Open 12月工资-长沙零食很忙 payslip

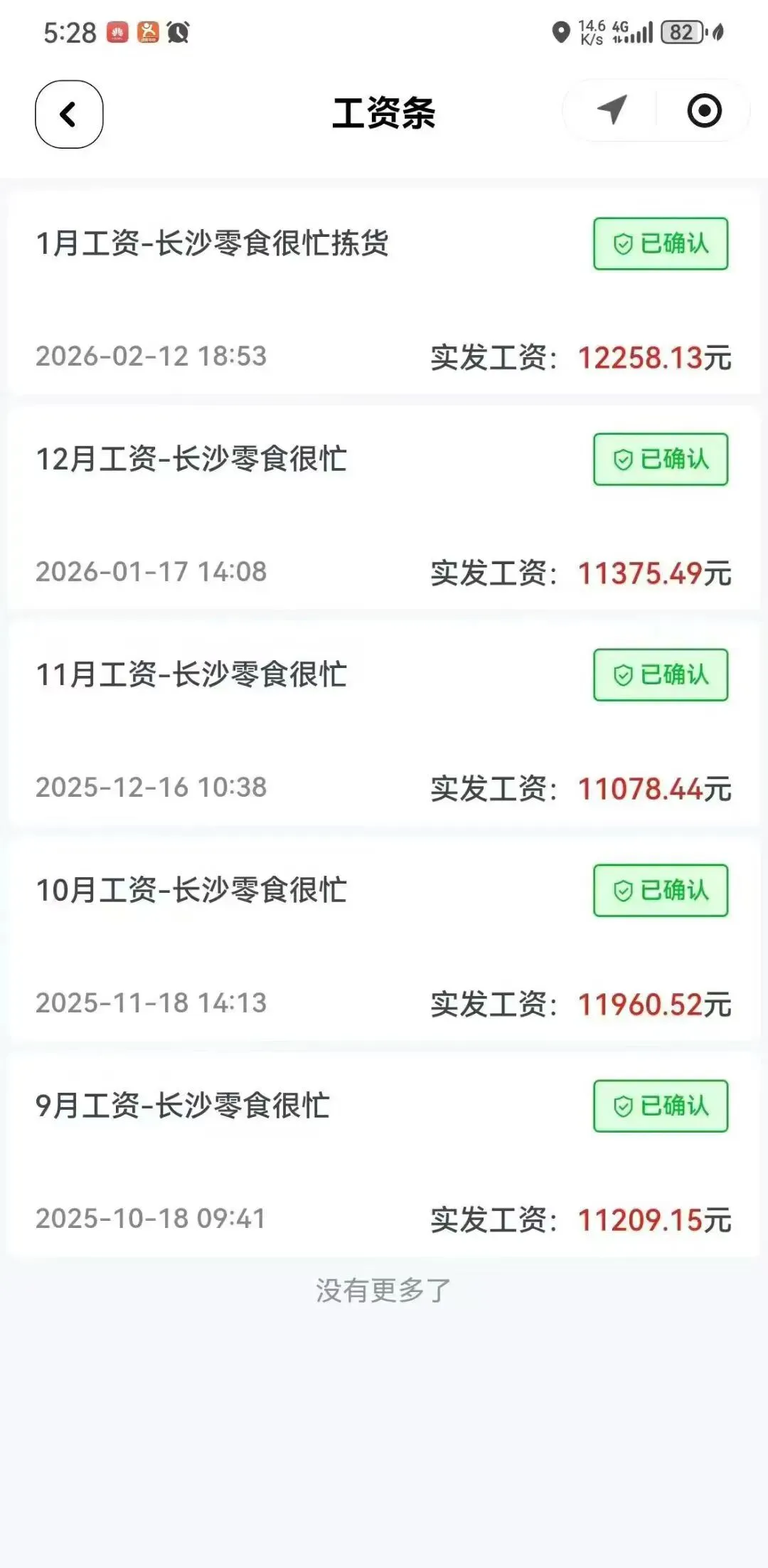[192, 459]
